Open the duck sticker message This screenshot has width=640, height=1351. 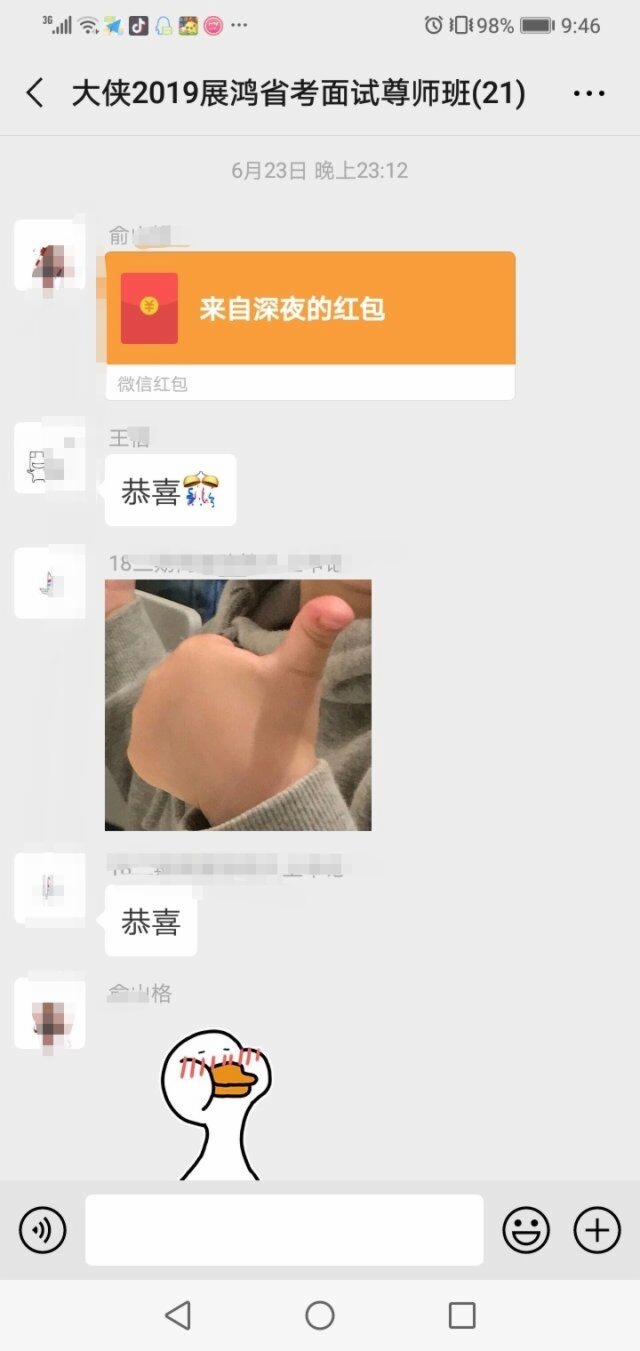point(215,1103)
